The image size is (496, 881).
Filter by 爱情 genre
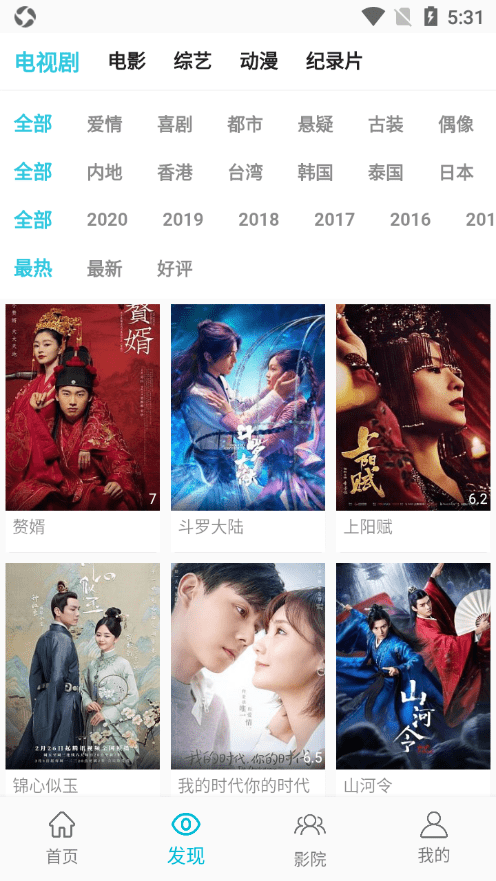pos(104,124)
